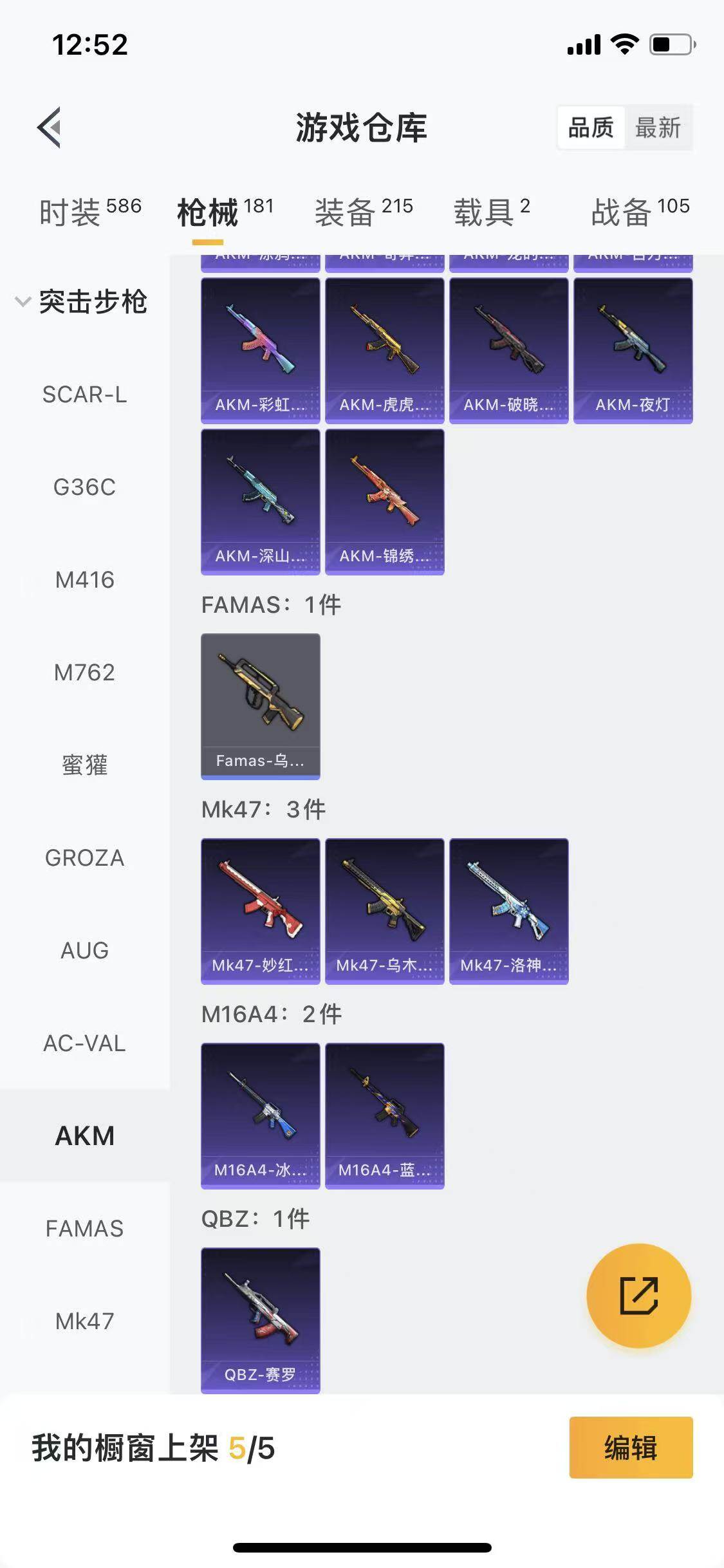The image size is (724, 1568).
Task: View the Famas-乌 skin item
Action: point(260,706)
